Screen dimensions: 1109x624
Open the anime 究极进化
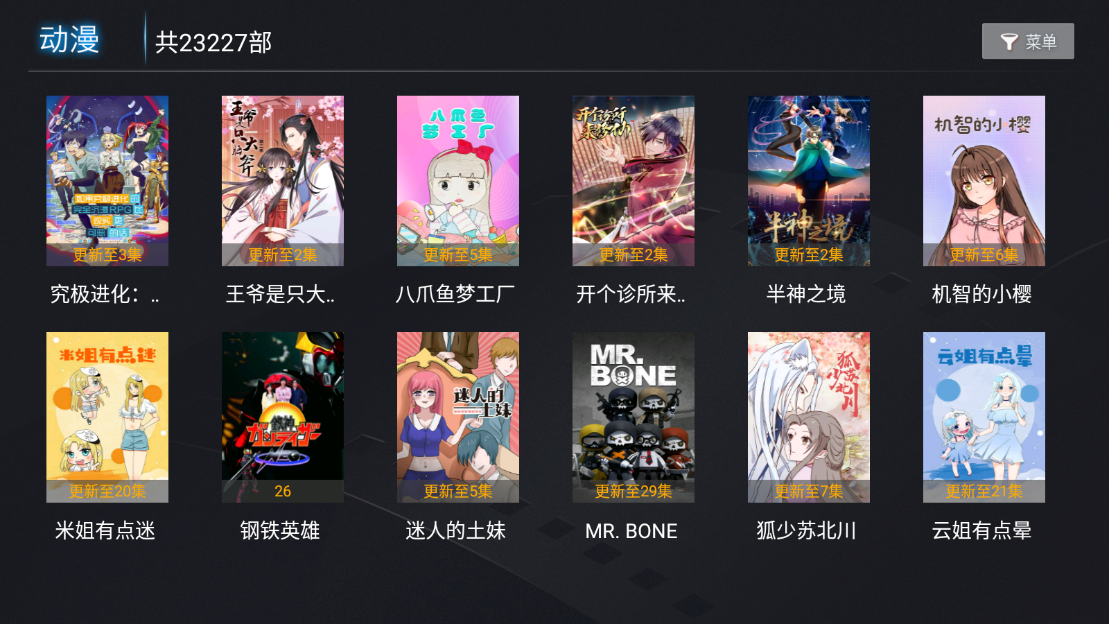tap(107, 181)
